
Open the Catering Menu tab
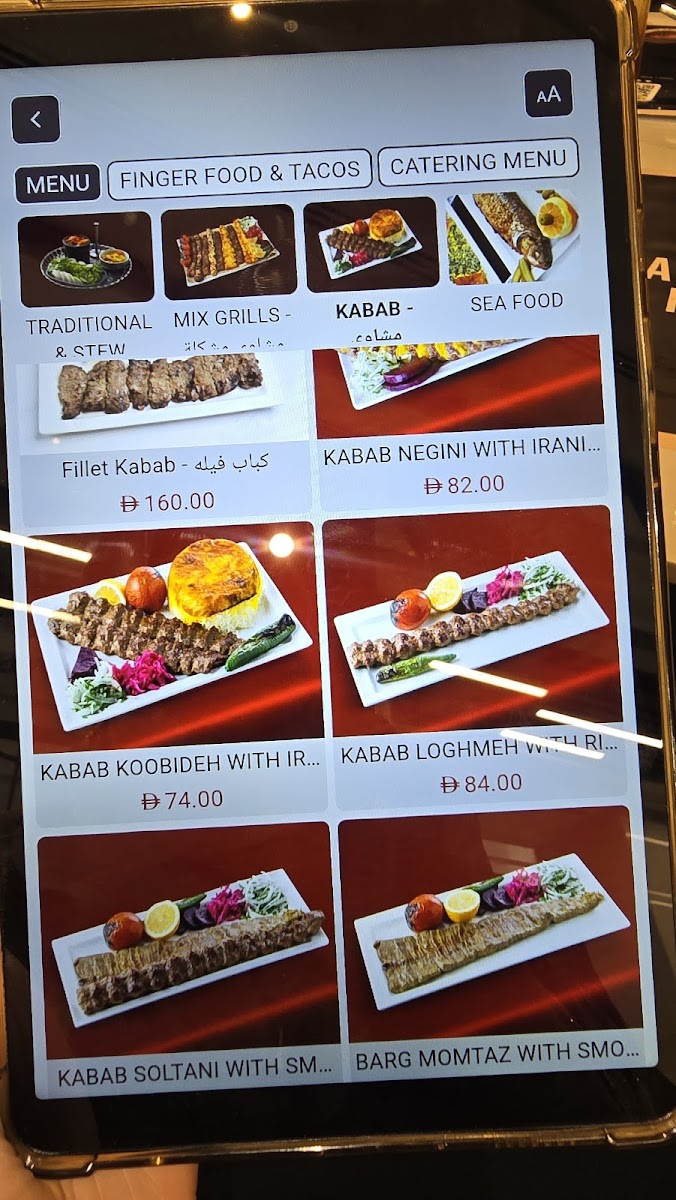478,162
